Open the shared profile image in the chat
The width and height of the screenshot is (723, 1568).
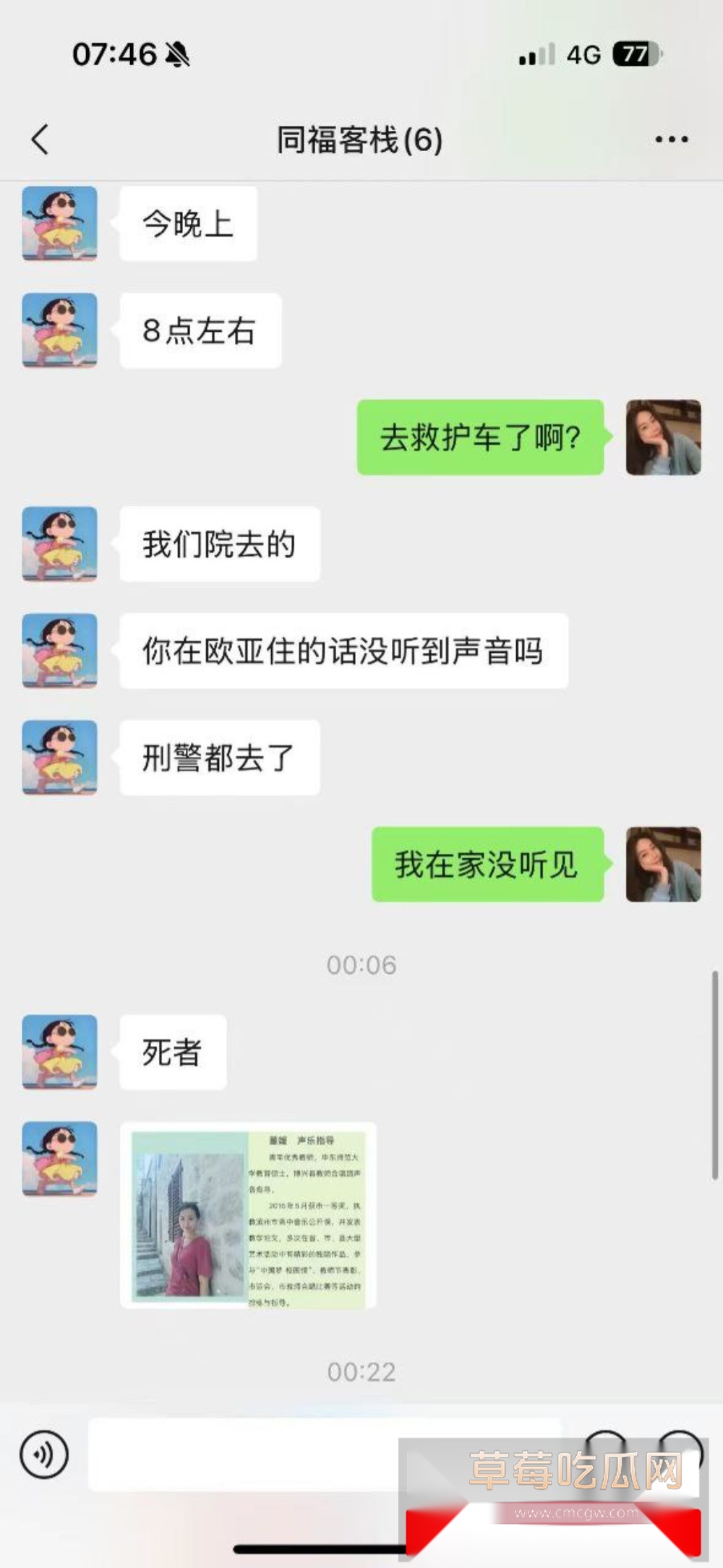[248, 1215]
